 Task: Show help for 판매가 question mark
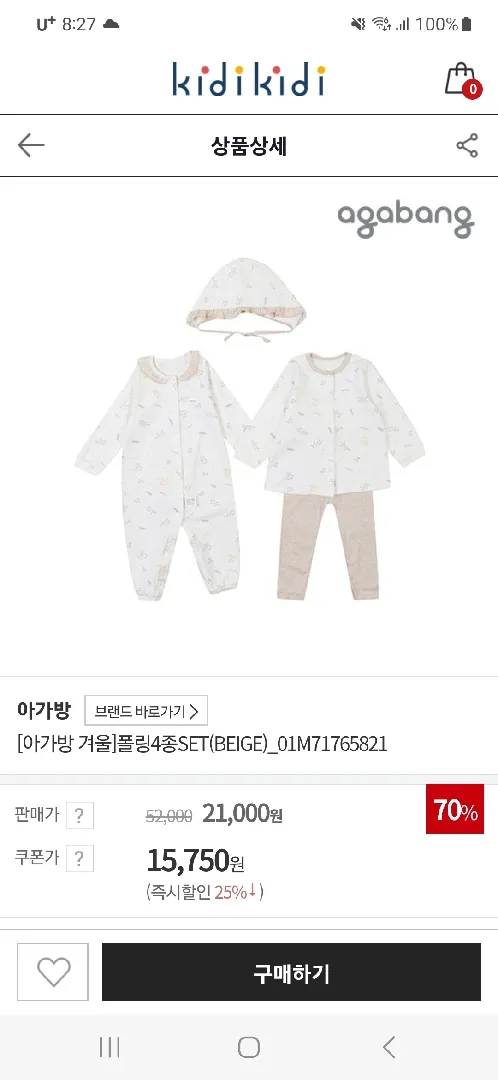[x=80, y=816]
